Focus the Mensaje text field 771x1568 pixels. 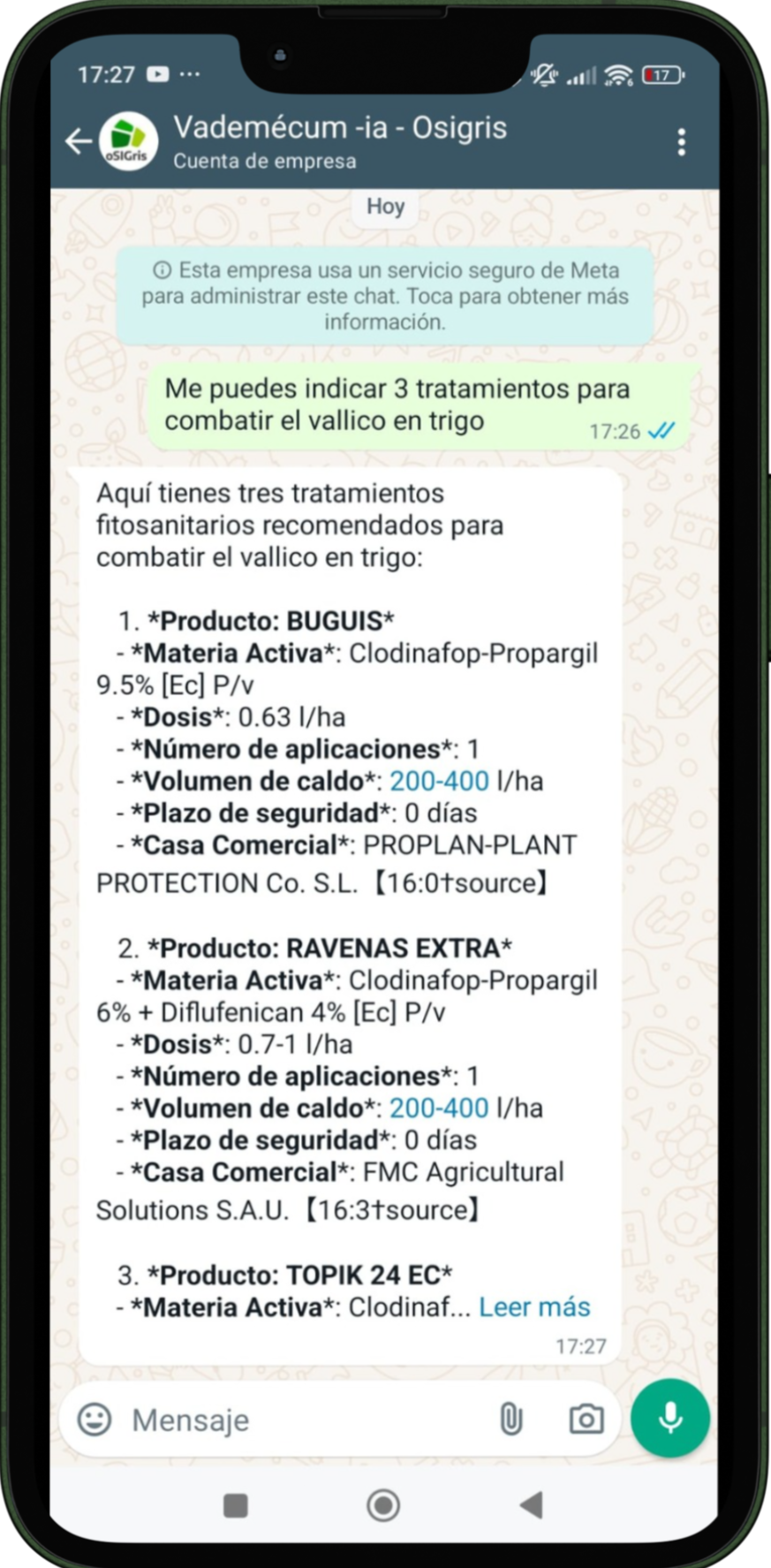pos(300,1420)
